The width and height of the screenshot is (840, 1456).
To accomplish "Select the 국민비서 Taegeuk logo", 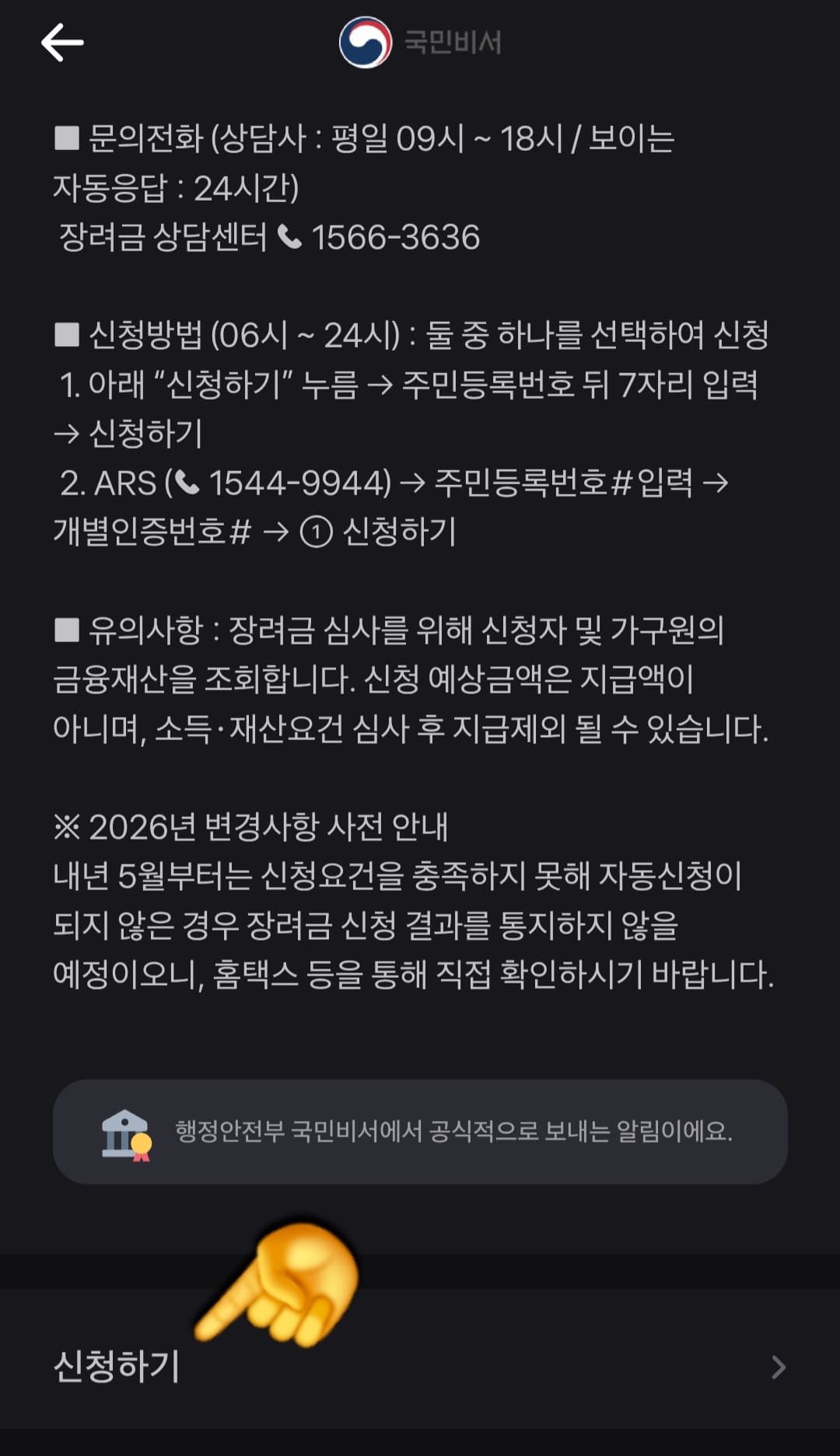I will coord(366,44).
